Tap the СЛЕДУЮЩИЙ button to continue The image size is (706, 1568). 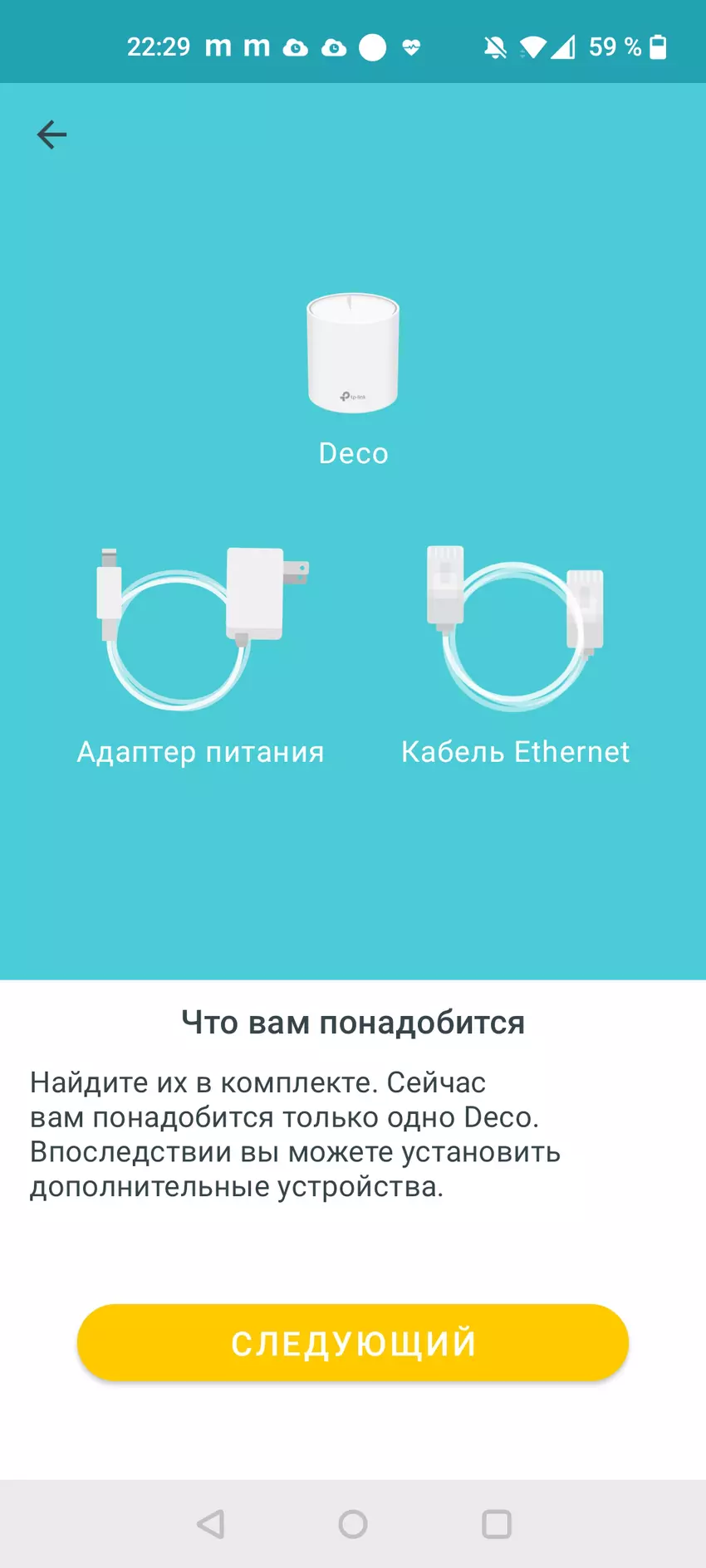click(x=353, y=1342)
